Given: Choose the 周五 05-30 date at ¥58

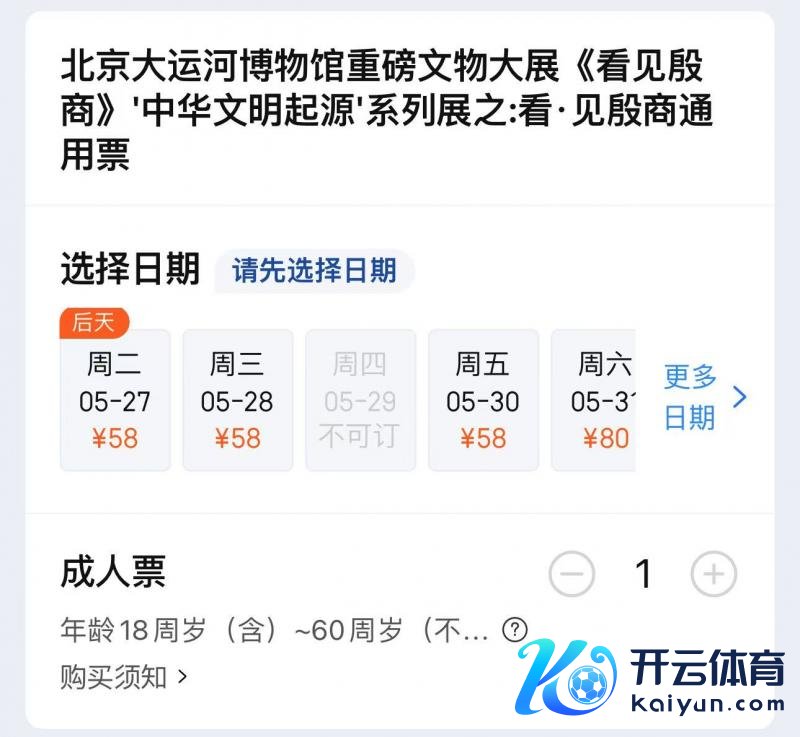Looking at the screenshot, I should [x=483, y=400].
